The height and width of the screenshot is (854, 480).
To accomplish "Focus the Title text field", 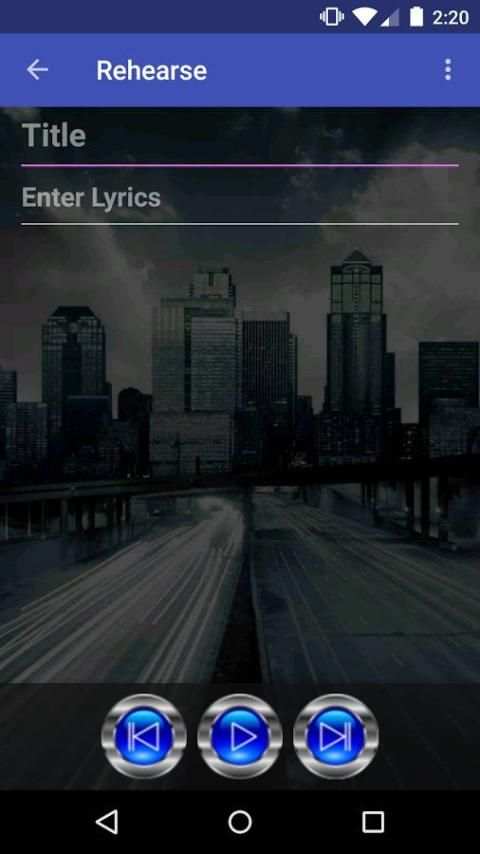I will tap(240, 137).
